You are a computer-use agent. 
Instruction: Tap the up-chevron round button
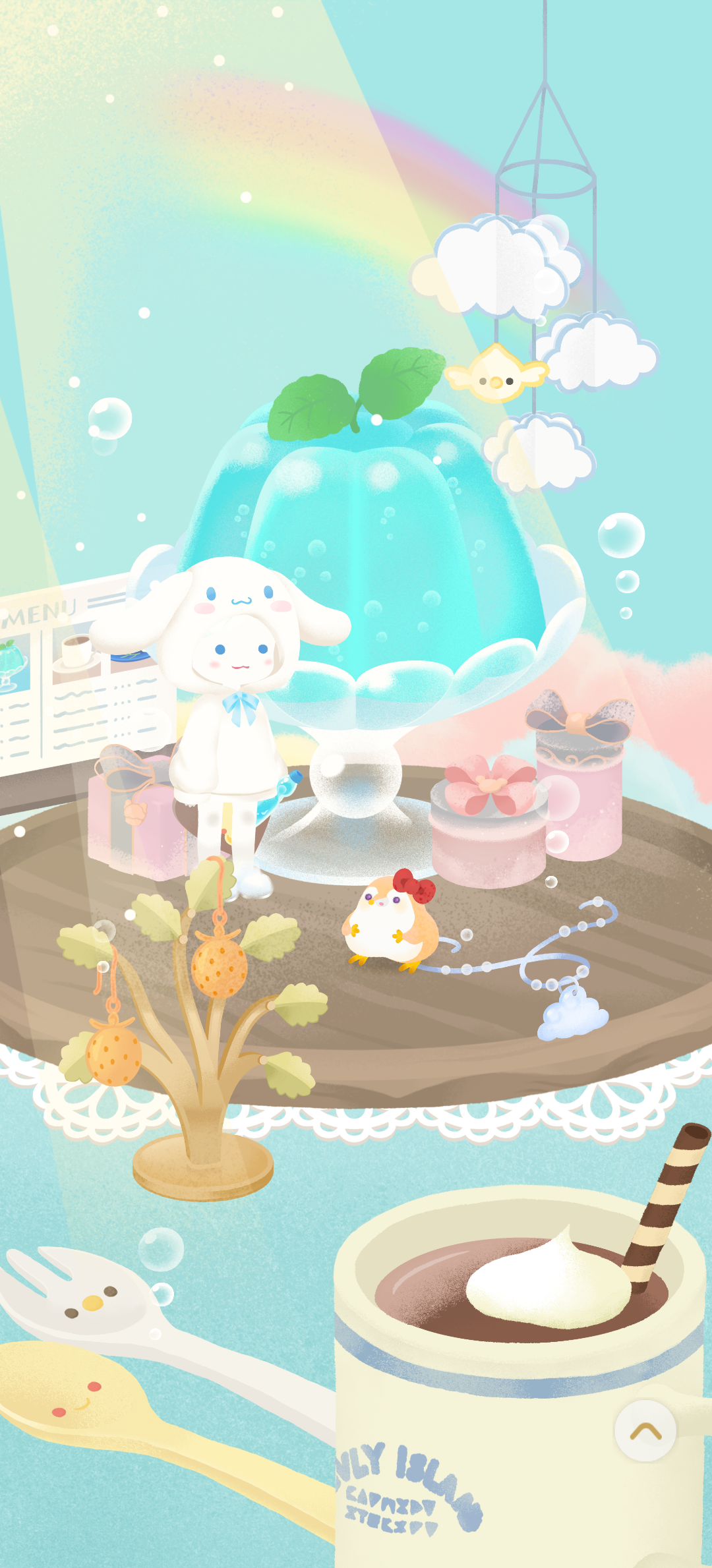pyautogui.click(x=645, y=1431)
